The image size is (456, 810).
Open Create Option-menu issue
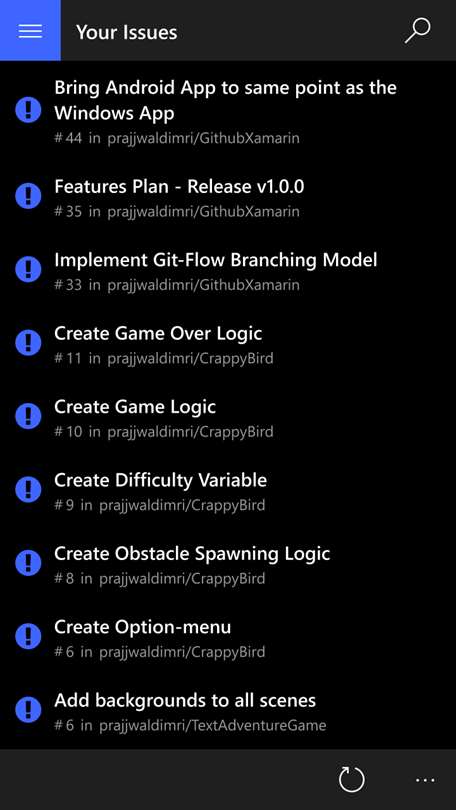point(228,638)
